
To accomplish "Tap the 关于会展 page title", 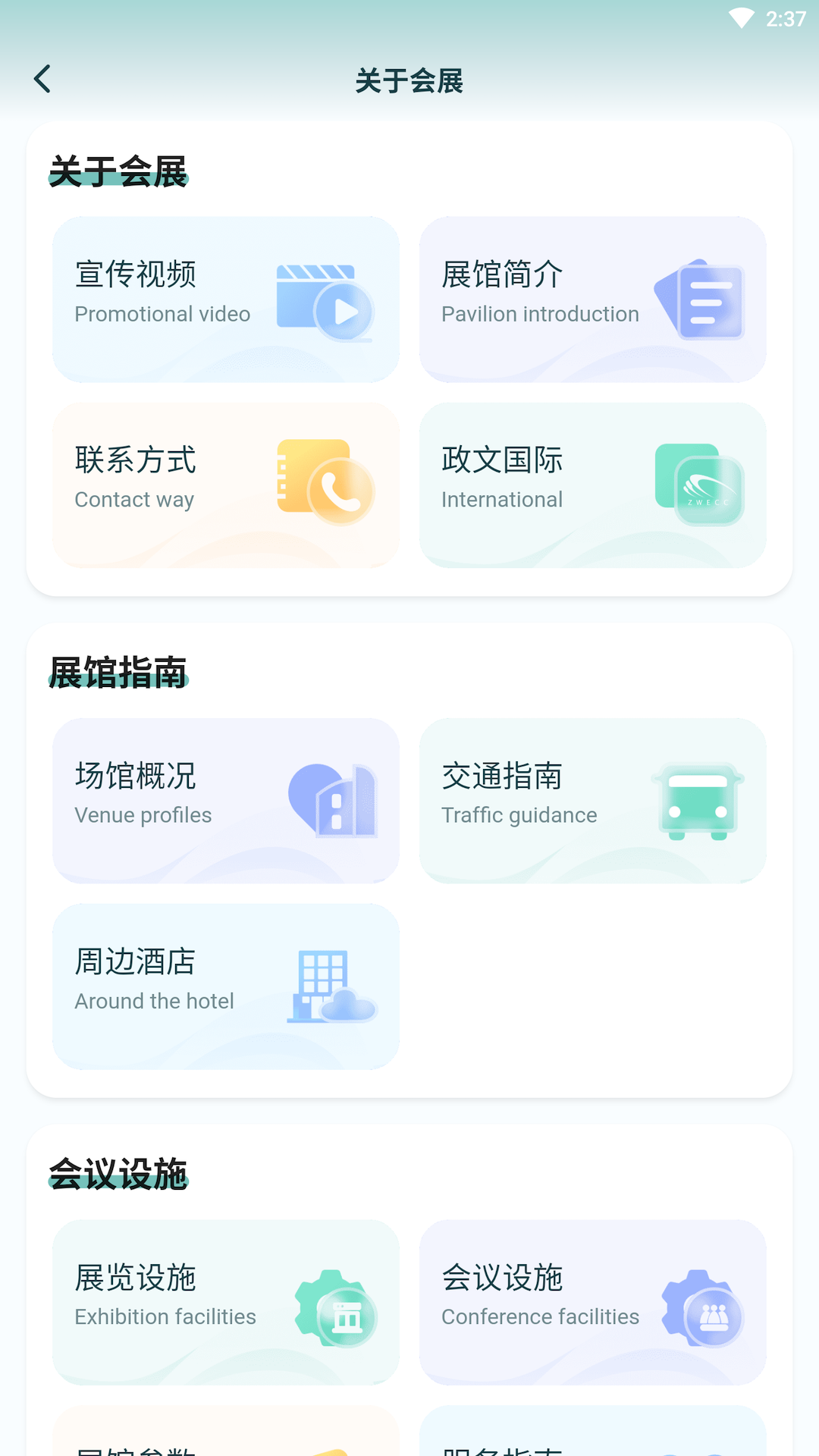I will pos(409,80).
